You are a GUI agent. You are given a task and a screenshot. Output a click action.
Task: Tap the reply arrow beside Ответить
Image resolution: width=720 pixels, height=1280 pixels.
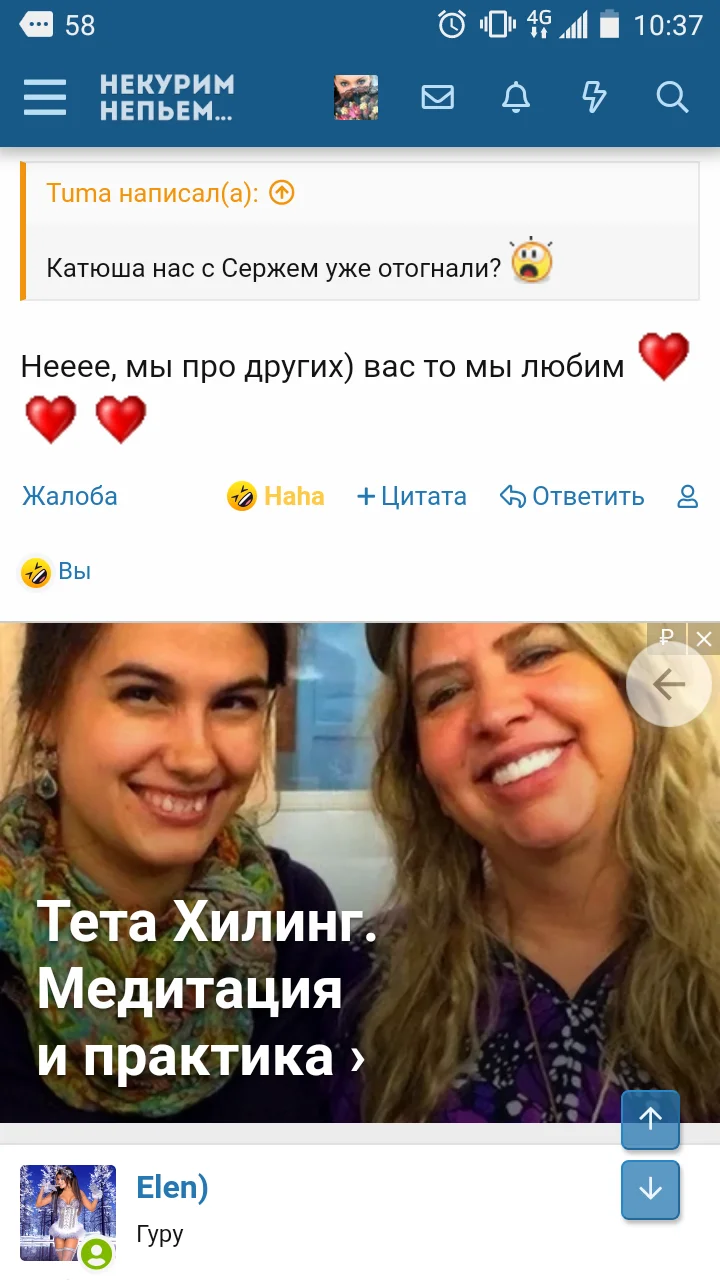pyautogui.click(x=512, y=496)
